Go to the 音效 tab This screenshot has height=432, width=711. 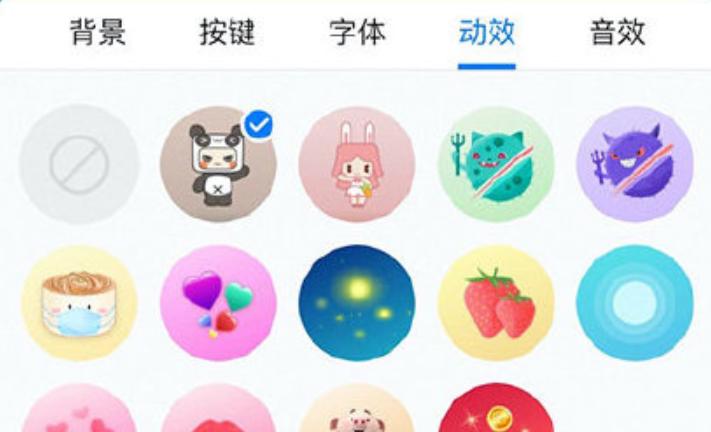pos(617,32)
